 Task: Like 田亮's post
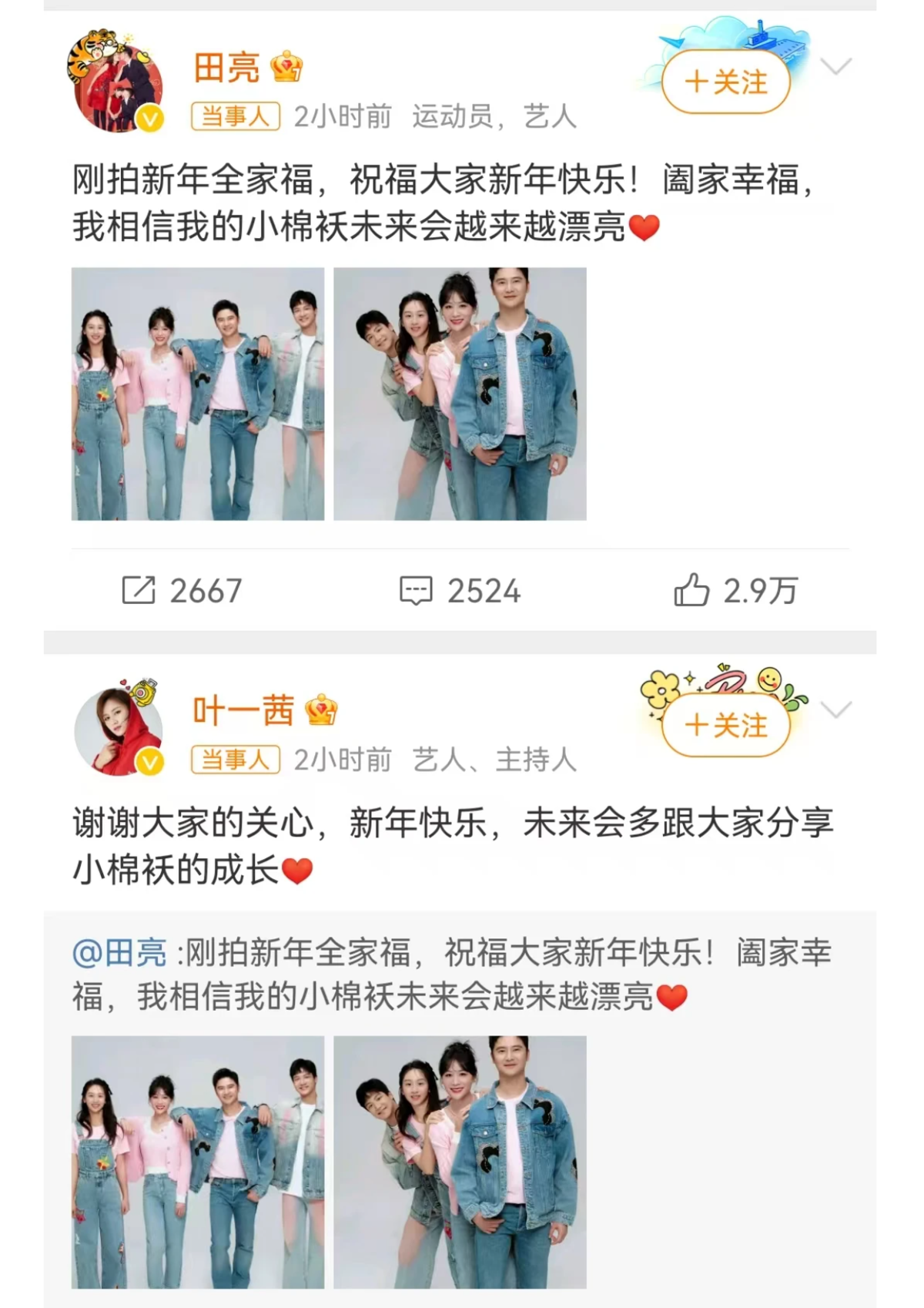(x=735, y=591)
